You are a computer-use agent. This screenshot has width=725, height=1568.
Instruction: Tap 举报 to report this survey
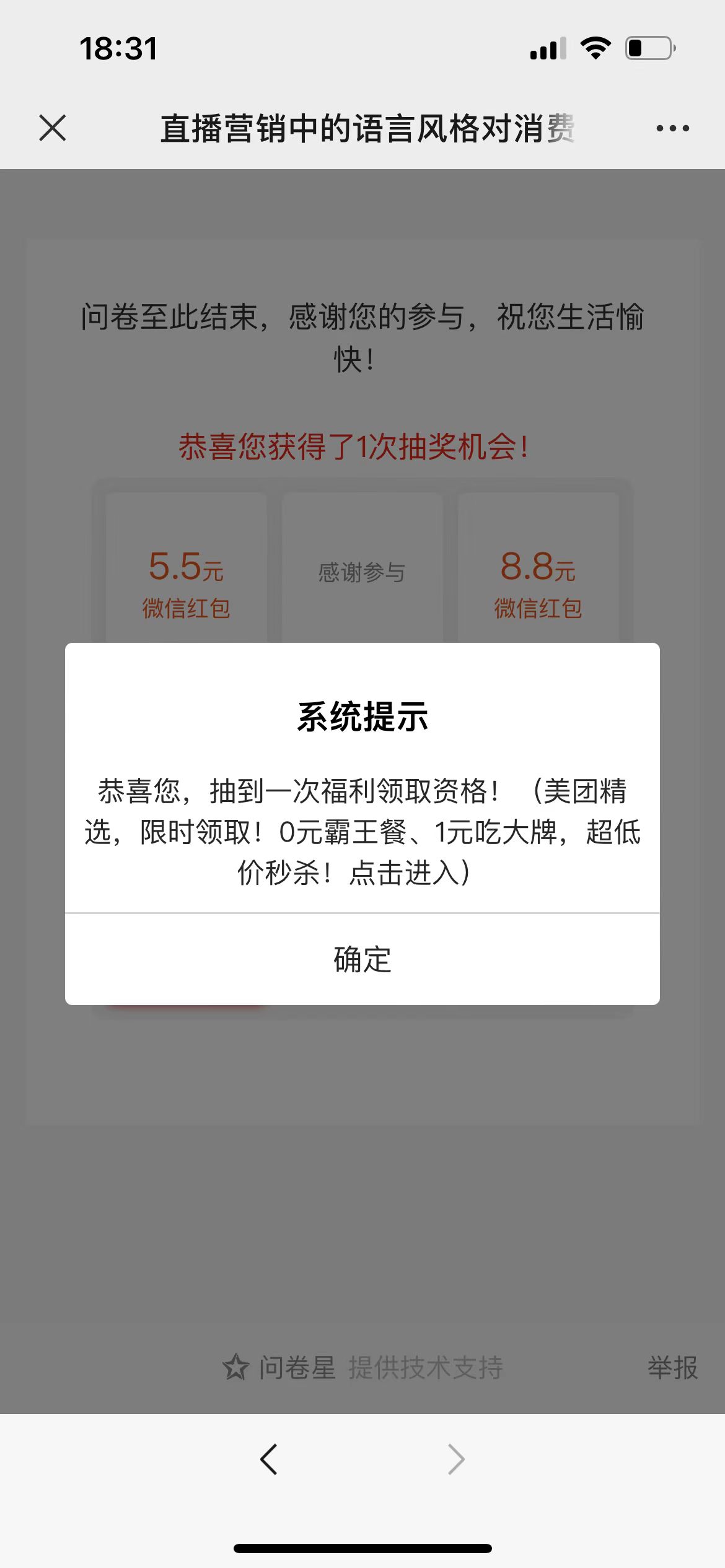point(672,1367)
